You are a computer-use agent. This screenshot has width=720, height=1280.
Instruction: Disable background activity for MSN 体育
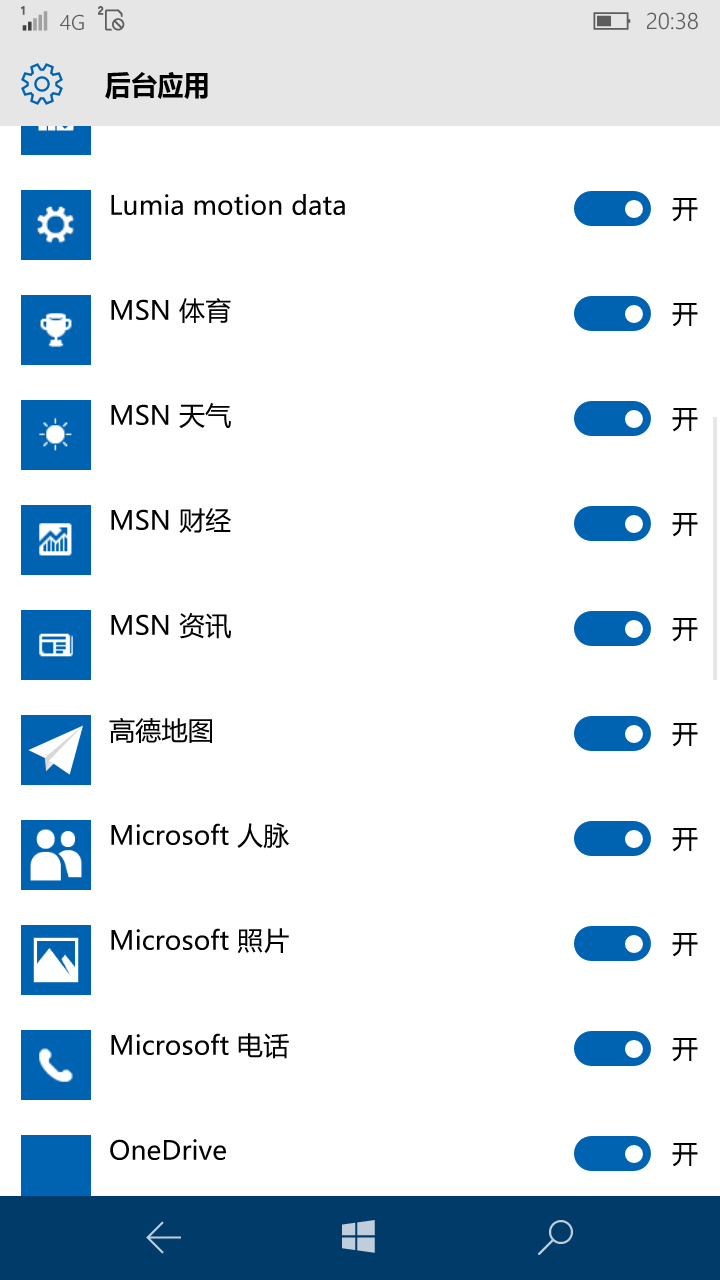612,314
